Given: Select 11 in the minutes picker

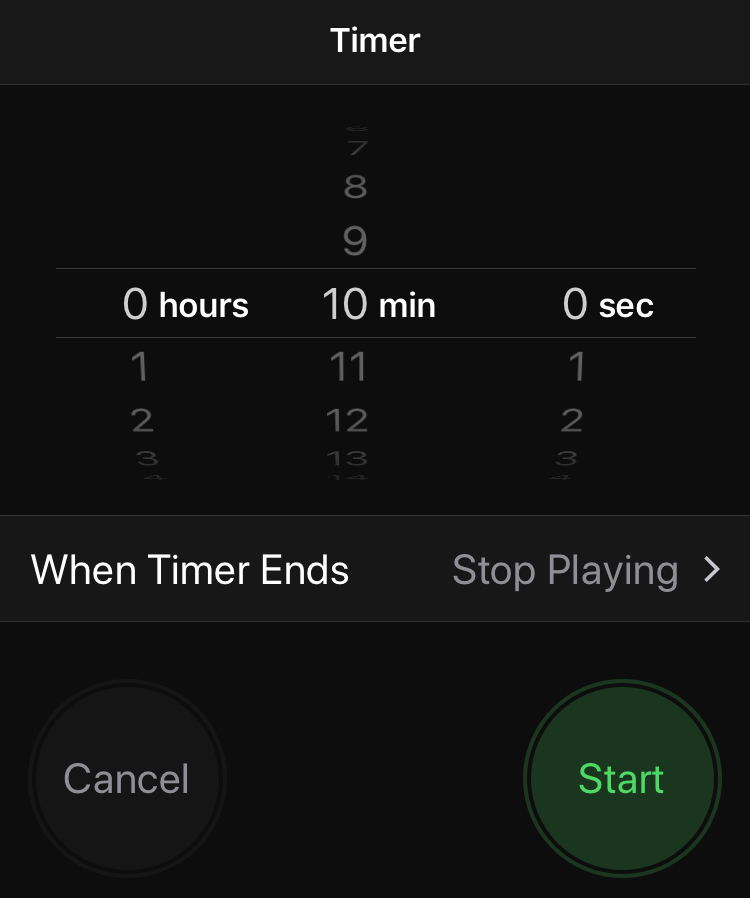Looking at the screenshot, I should tap(348, 368).
